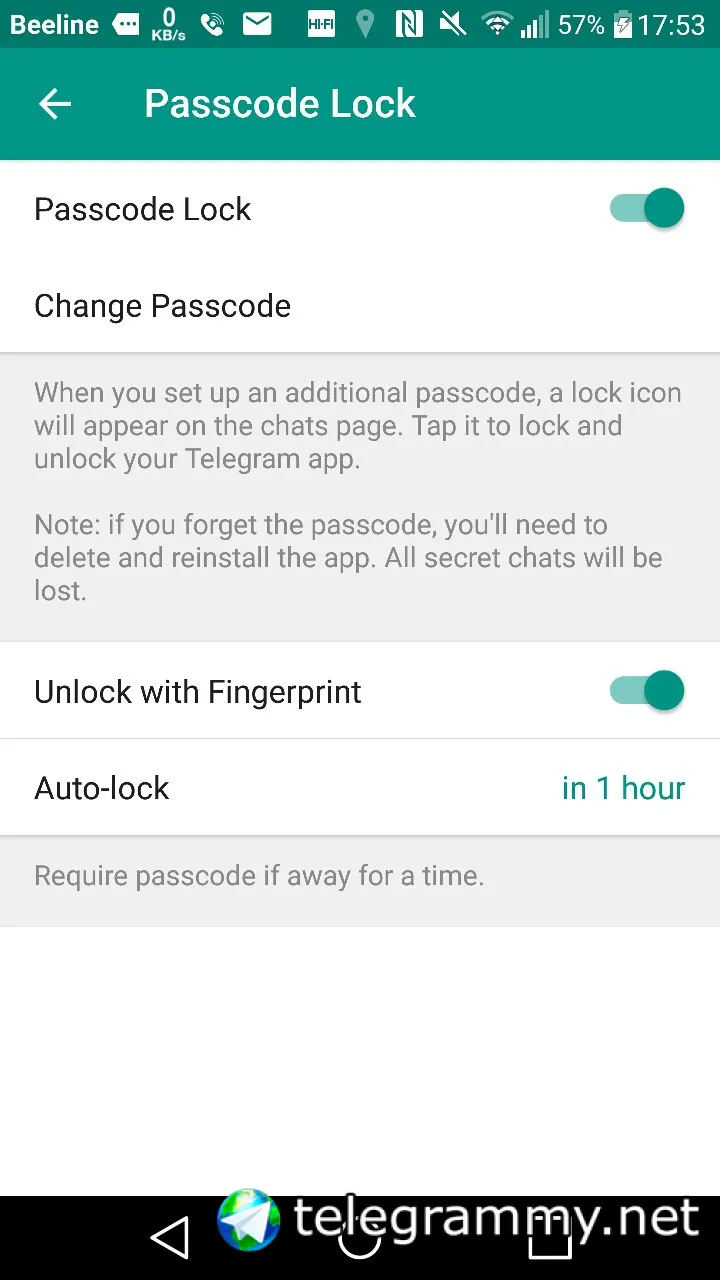Open Change Passcode
This screenshot has height=1280, width=720.
pyautogui.click(x=162, y=306)
